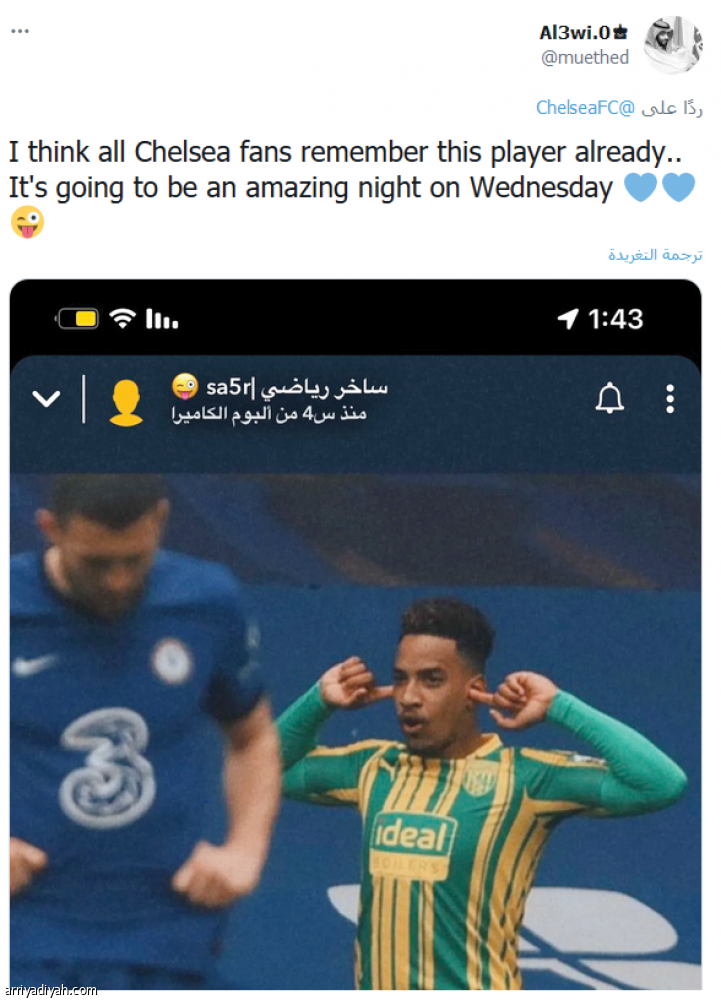The image size is (721, 1000).
Task: Click the winking tongue emoji in the tweet
Action: (27, 222)
